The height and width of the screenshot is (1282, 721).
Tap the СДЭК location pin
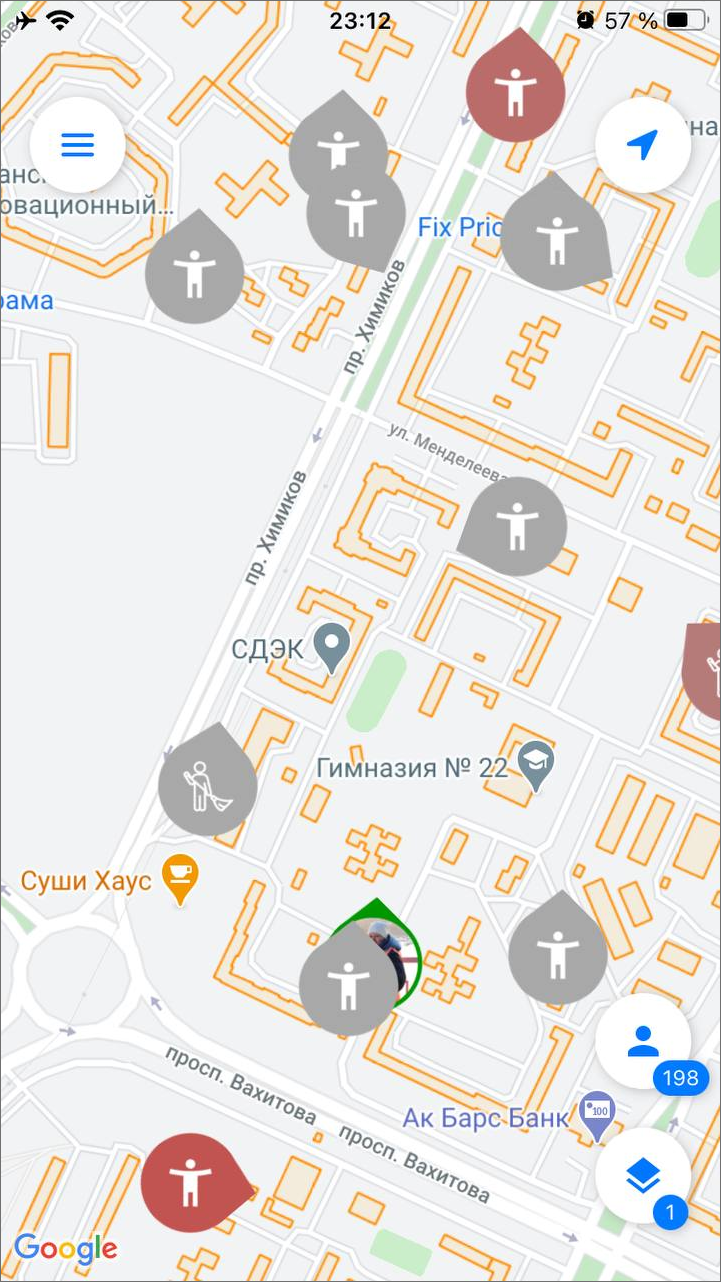pos(331,647)
